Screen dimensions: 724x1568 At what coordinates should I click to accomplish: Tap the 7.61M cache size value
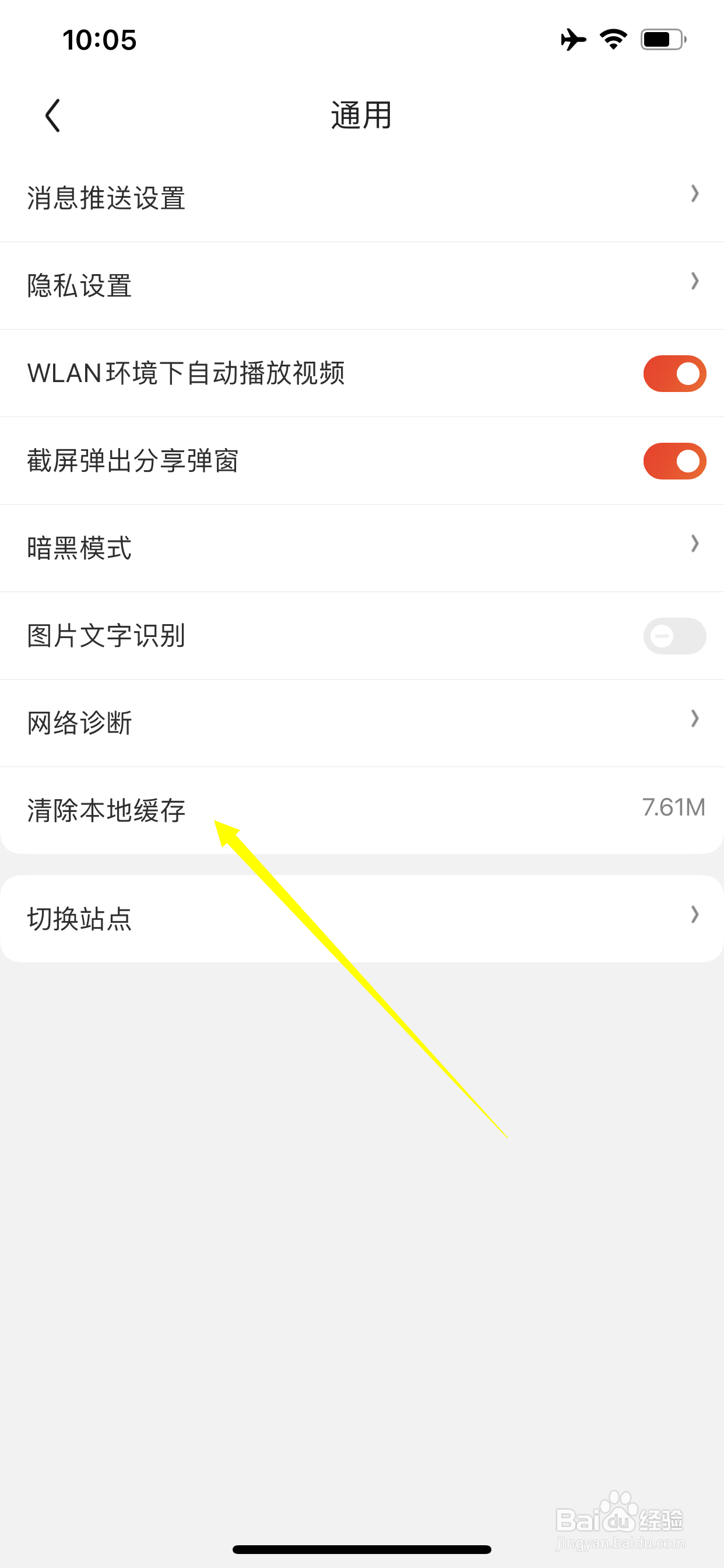pos(674,807)
